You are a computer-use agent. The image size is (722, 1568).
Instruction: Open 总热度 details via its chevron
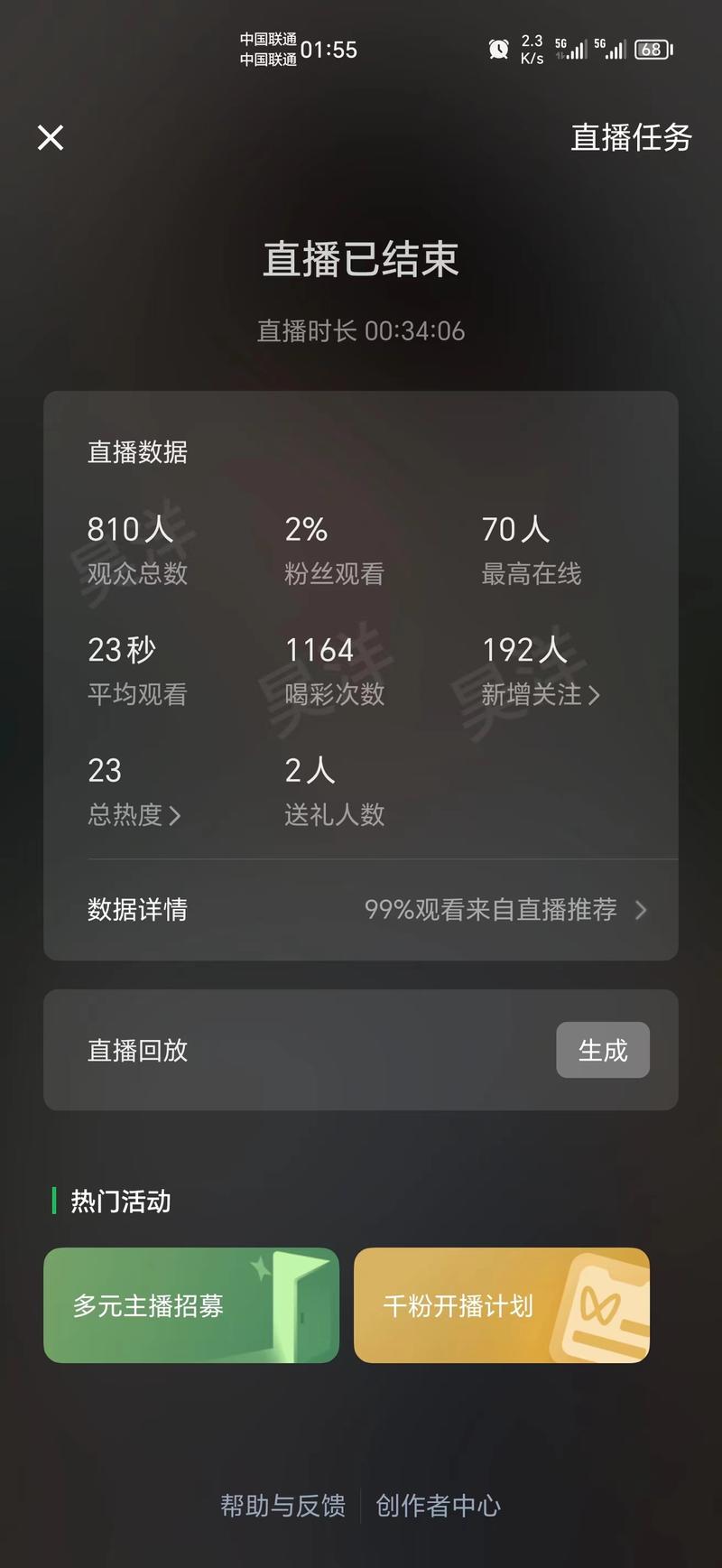177,816
